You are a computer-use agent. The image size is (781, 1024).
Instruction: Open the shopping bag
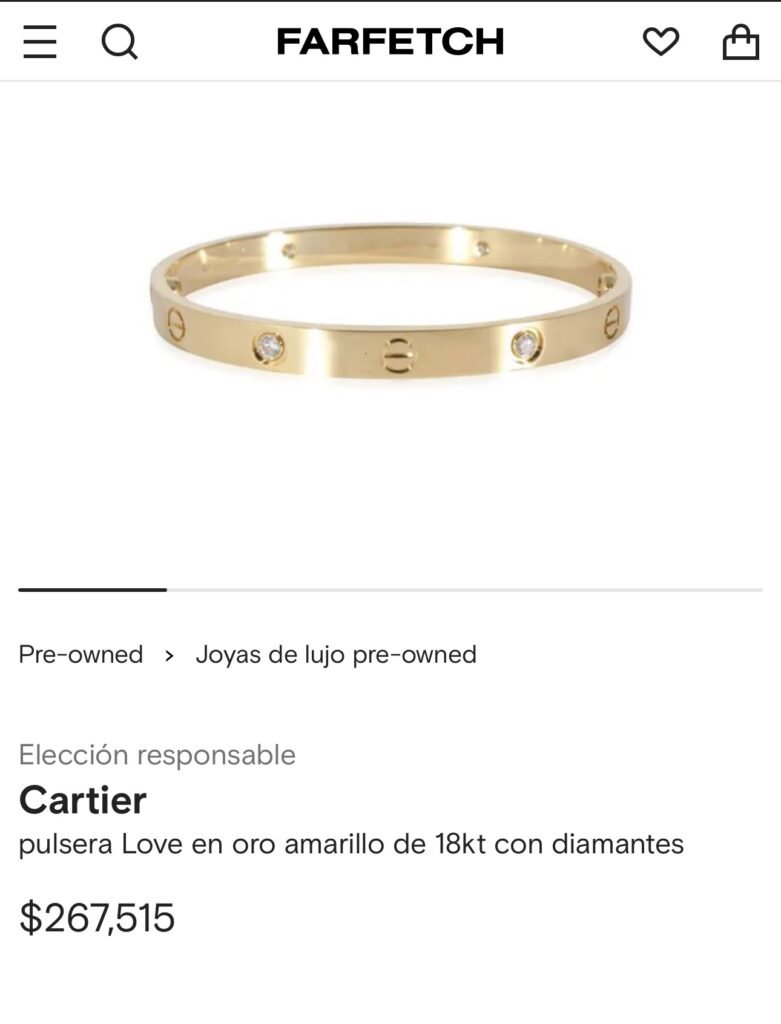pos(740,42)
